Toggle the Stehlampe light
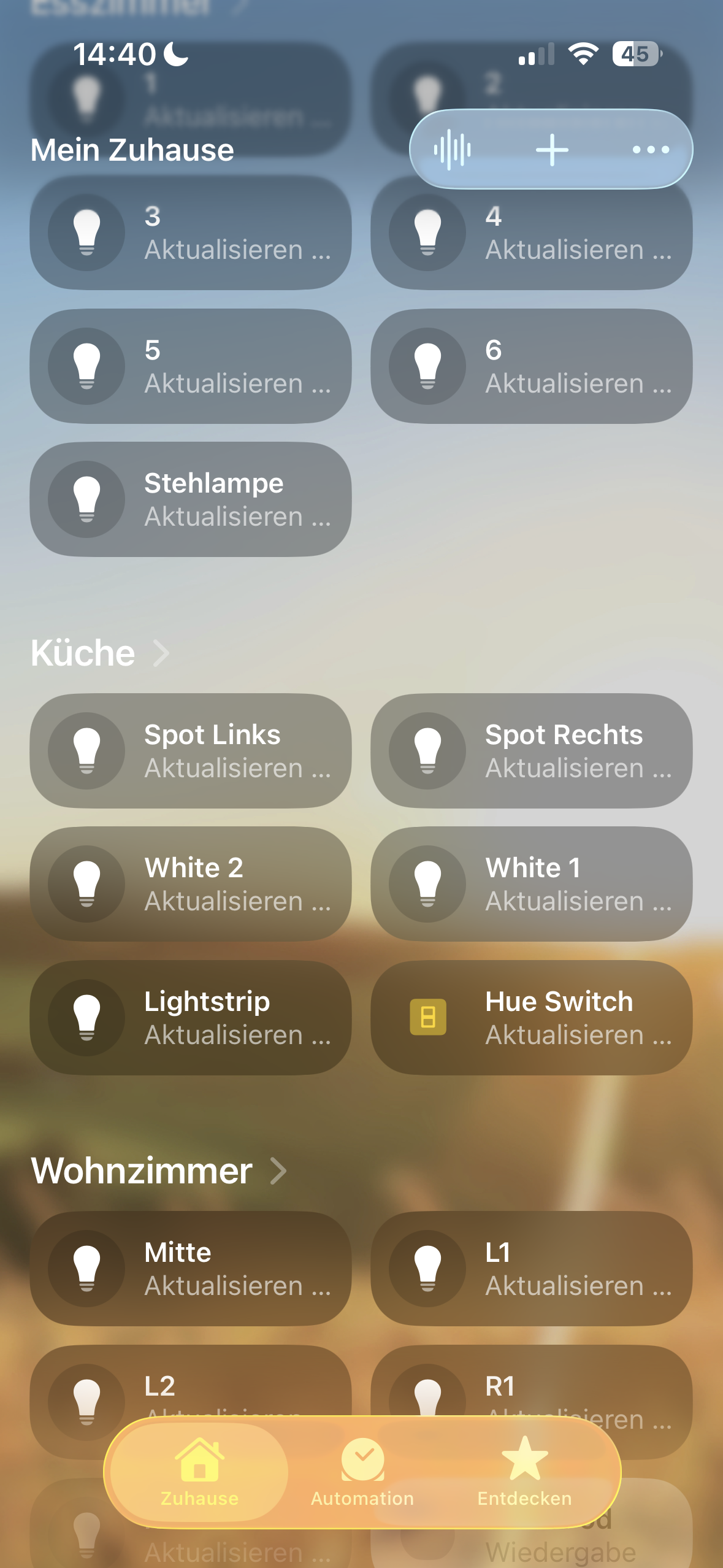This screenshot has width=723, height=1568. tap(87, 499)
